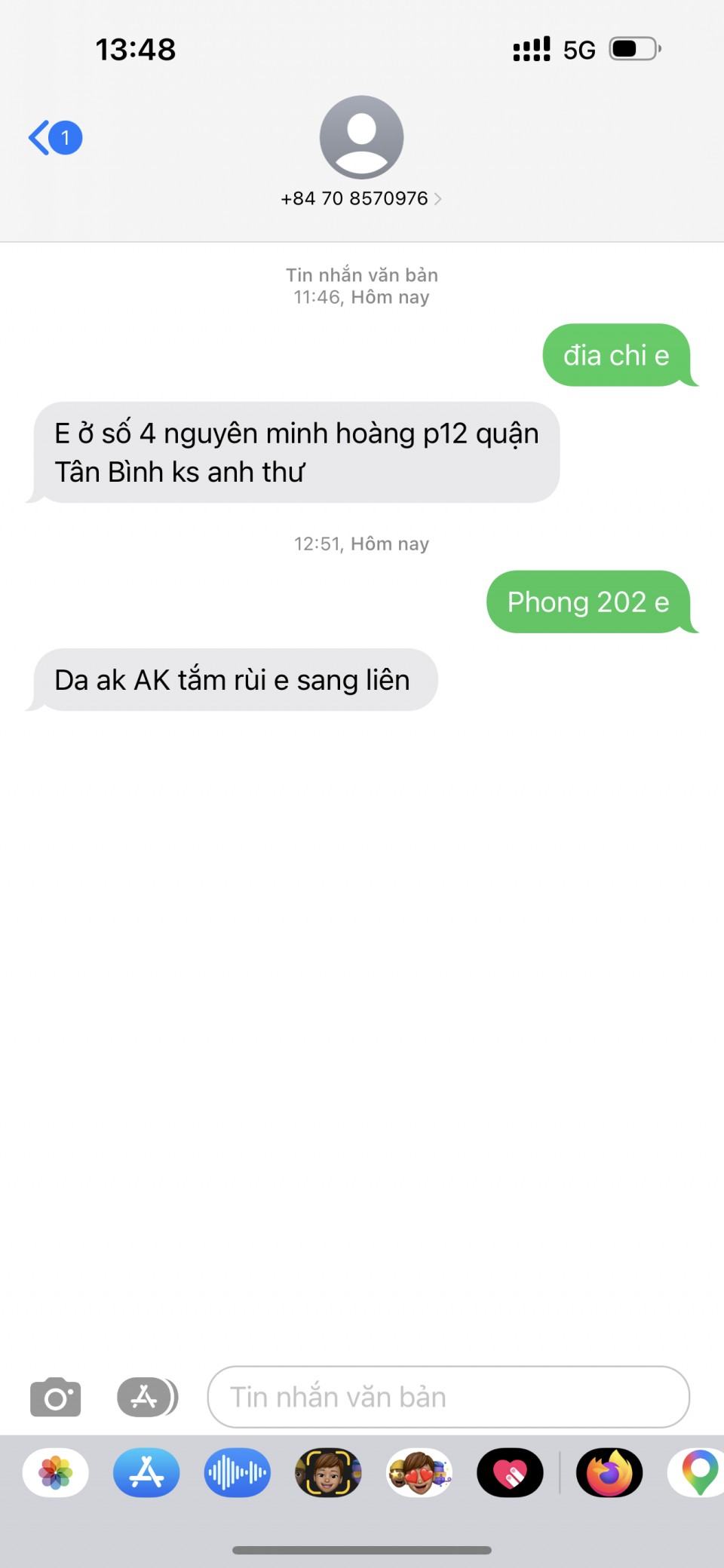The width and height of the screenshot is (724, 1568).
Task: Focus the Tin nhắn văn bản text field
Action: (449, 1398)
